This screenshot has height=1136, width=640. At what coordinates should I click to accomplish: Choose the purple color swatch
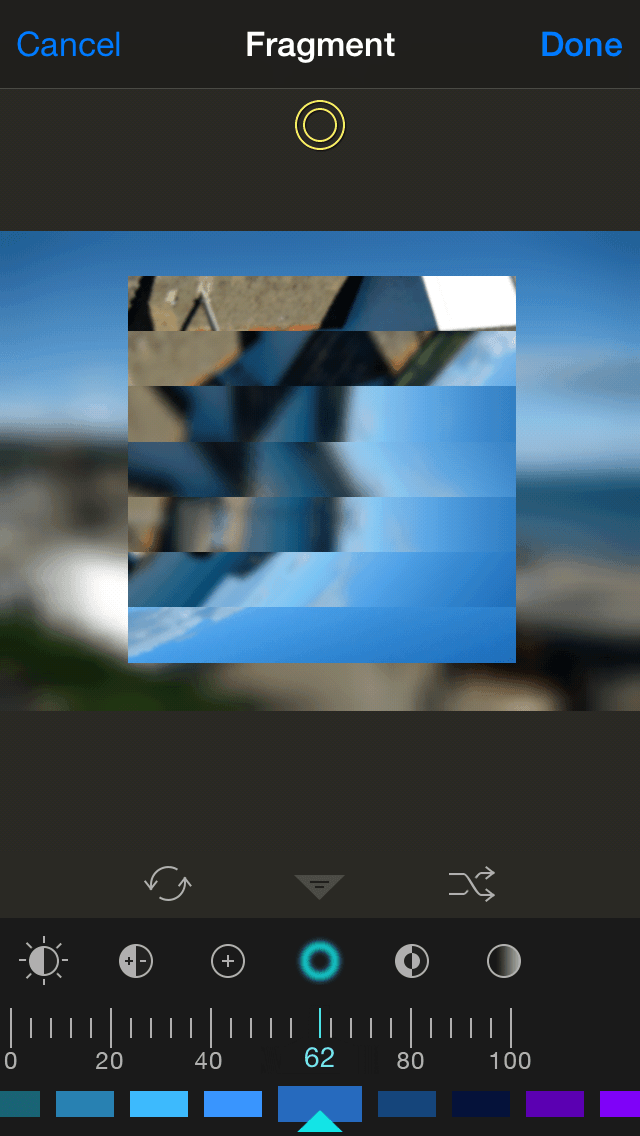pyautogui.click(x=554, y=1104)
